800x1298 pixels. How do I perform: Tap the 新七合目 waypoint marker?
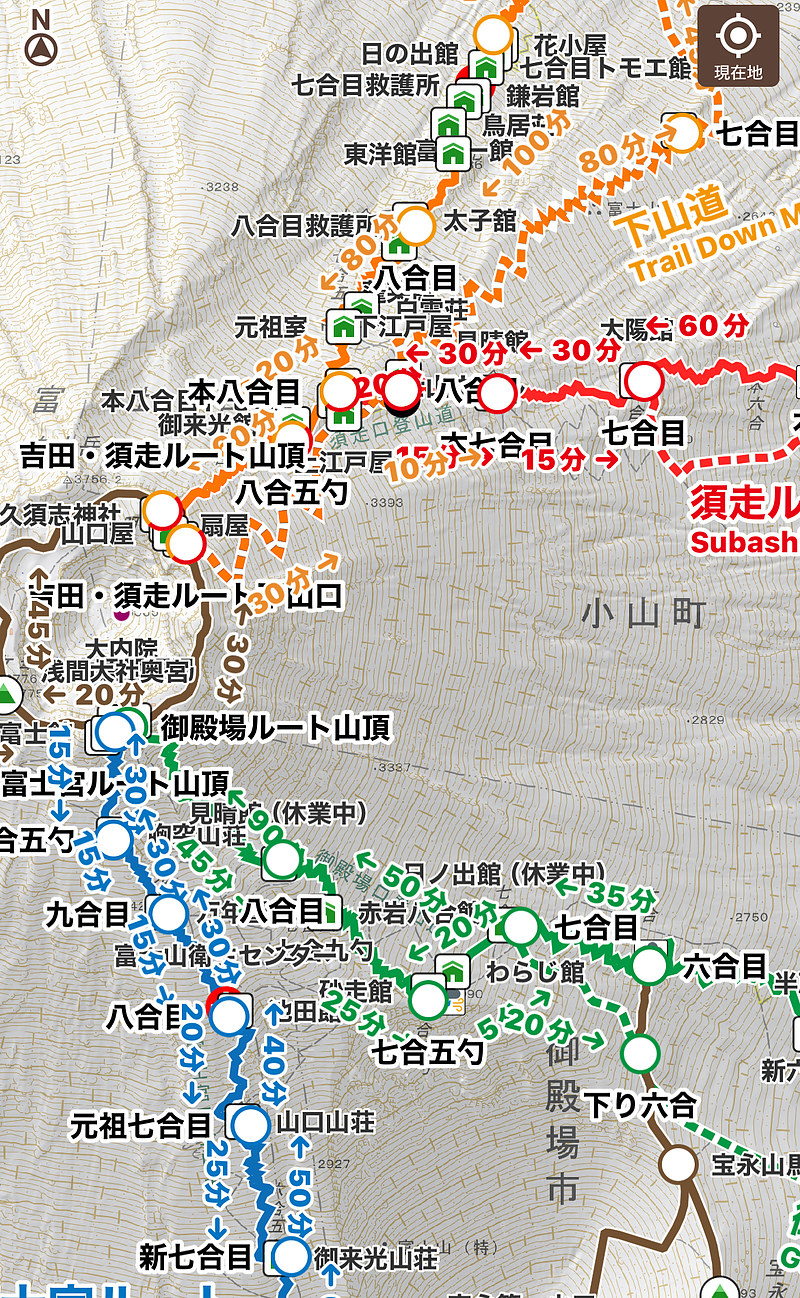point(292,1256)
